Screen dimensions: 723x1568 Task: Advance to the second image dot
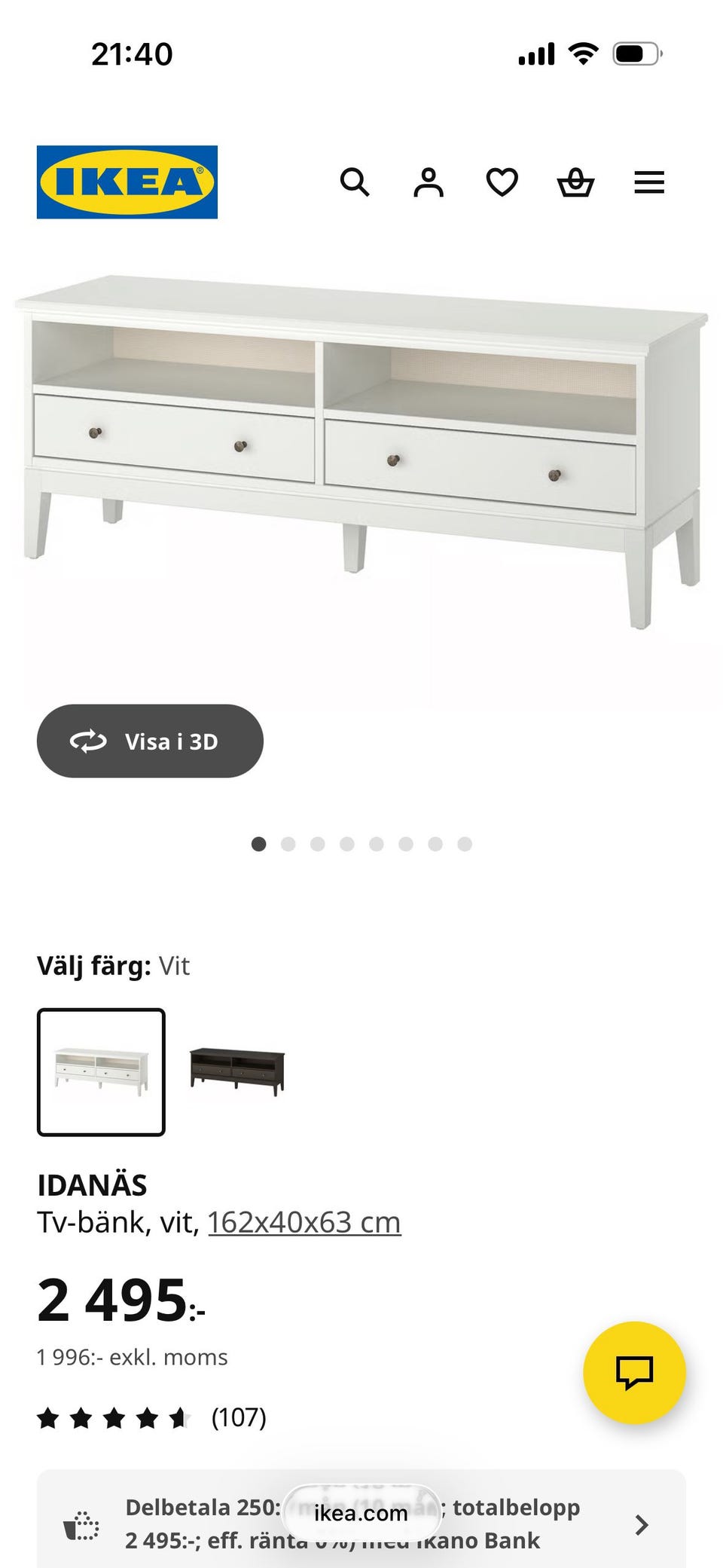288,844
